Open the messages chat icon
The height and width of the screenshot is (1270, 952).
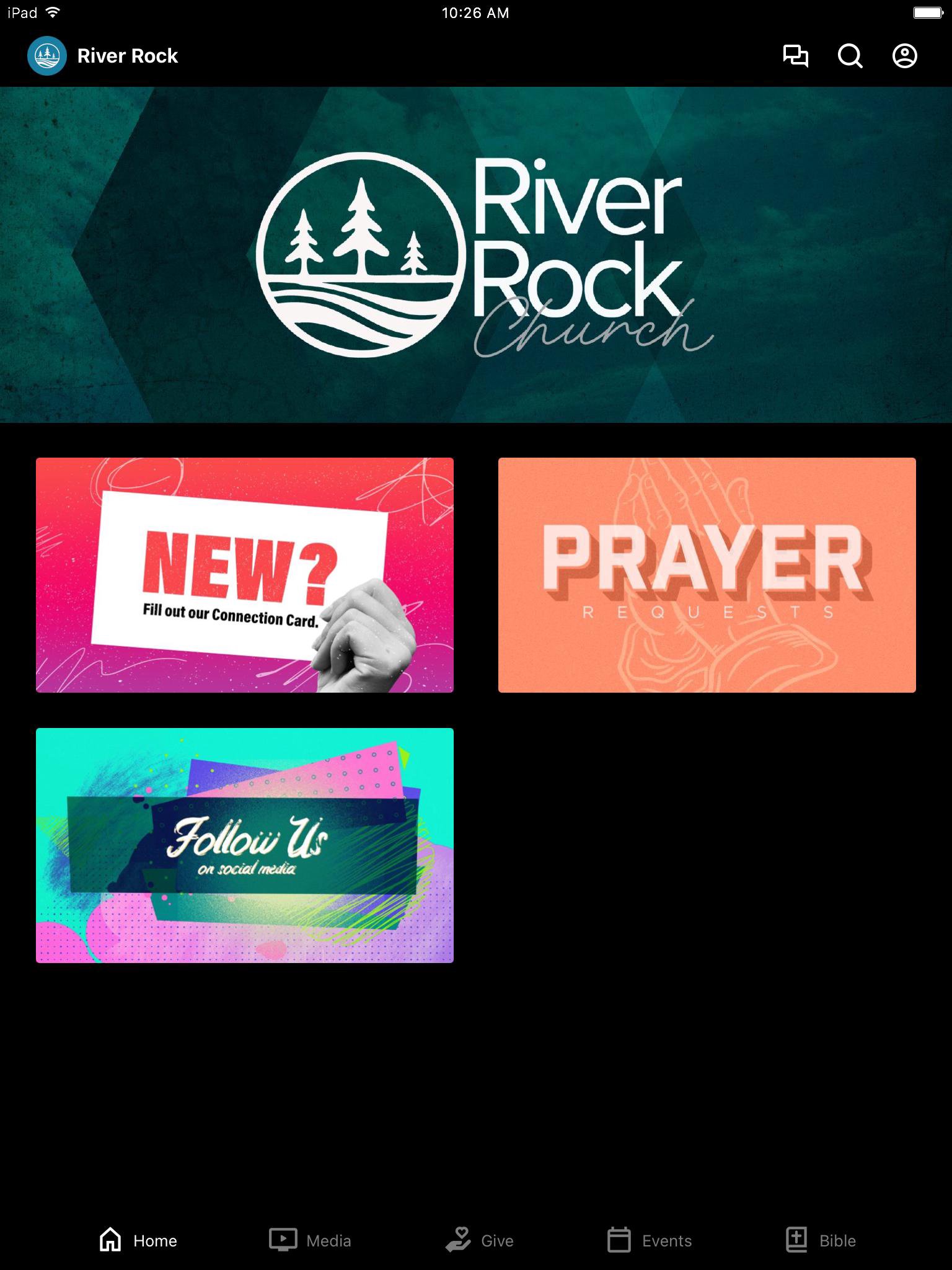795,56
